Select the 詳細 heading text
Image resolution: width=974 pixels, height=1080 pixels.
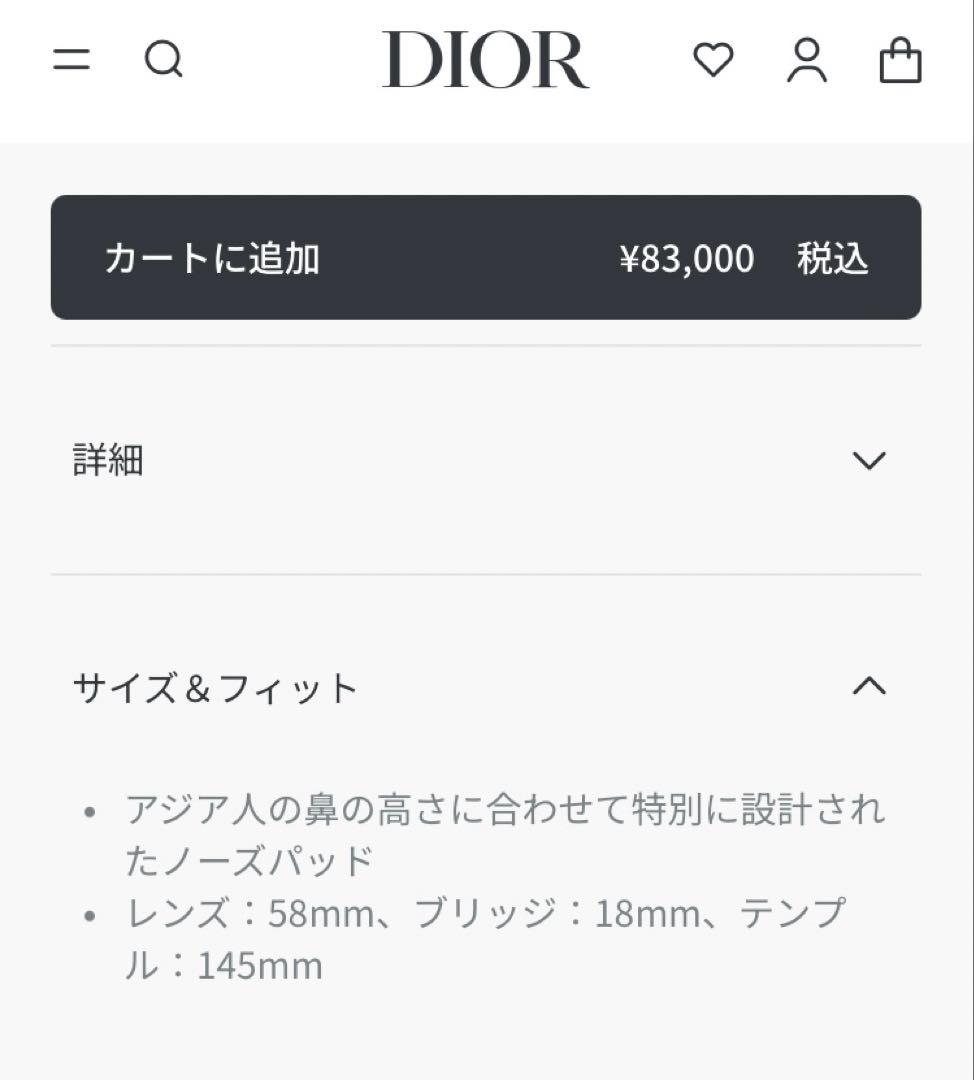(108, 460)
